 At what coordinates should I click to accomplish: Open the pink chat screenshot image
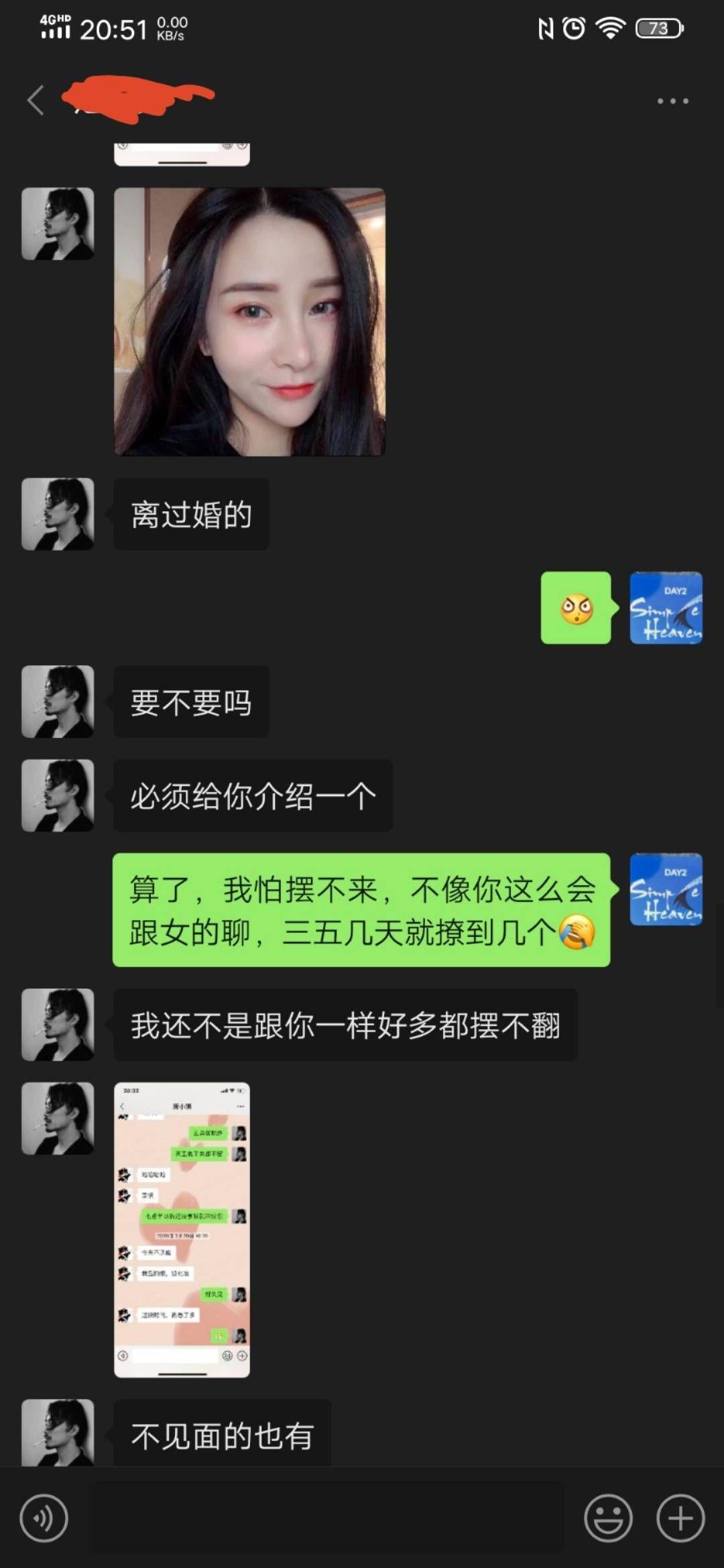182,1230
